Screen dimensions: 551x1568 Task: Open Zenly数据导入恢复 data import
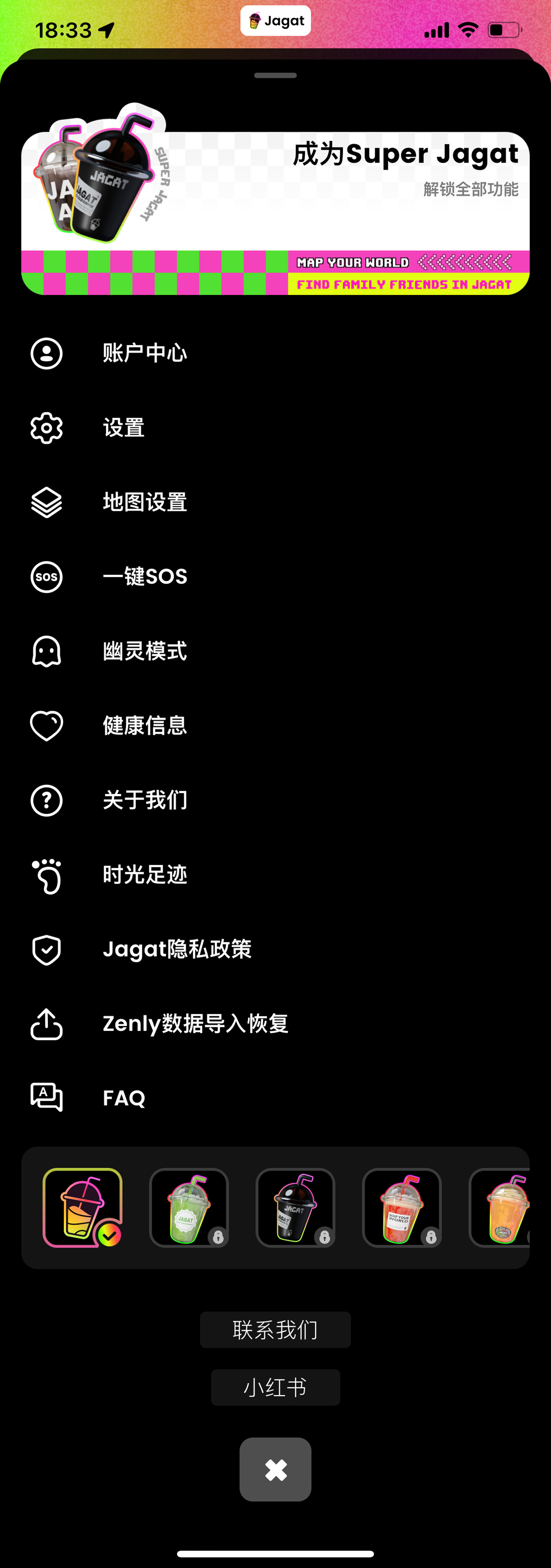195,1024
